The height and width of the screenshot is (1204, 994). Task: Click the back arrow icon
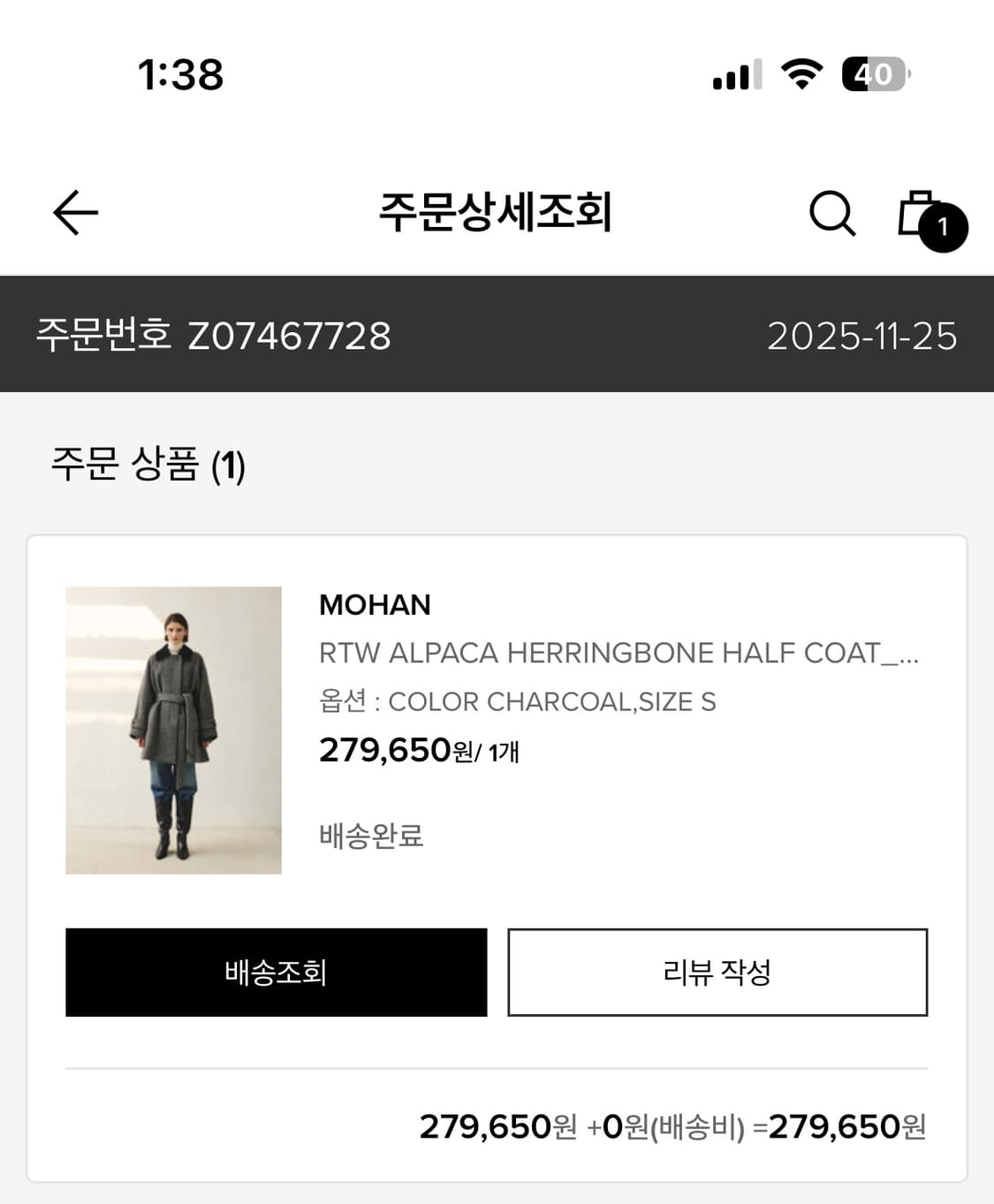(x=75, y=213)
